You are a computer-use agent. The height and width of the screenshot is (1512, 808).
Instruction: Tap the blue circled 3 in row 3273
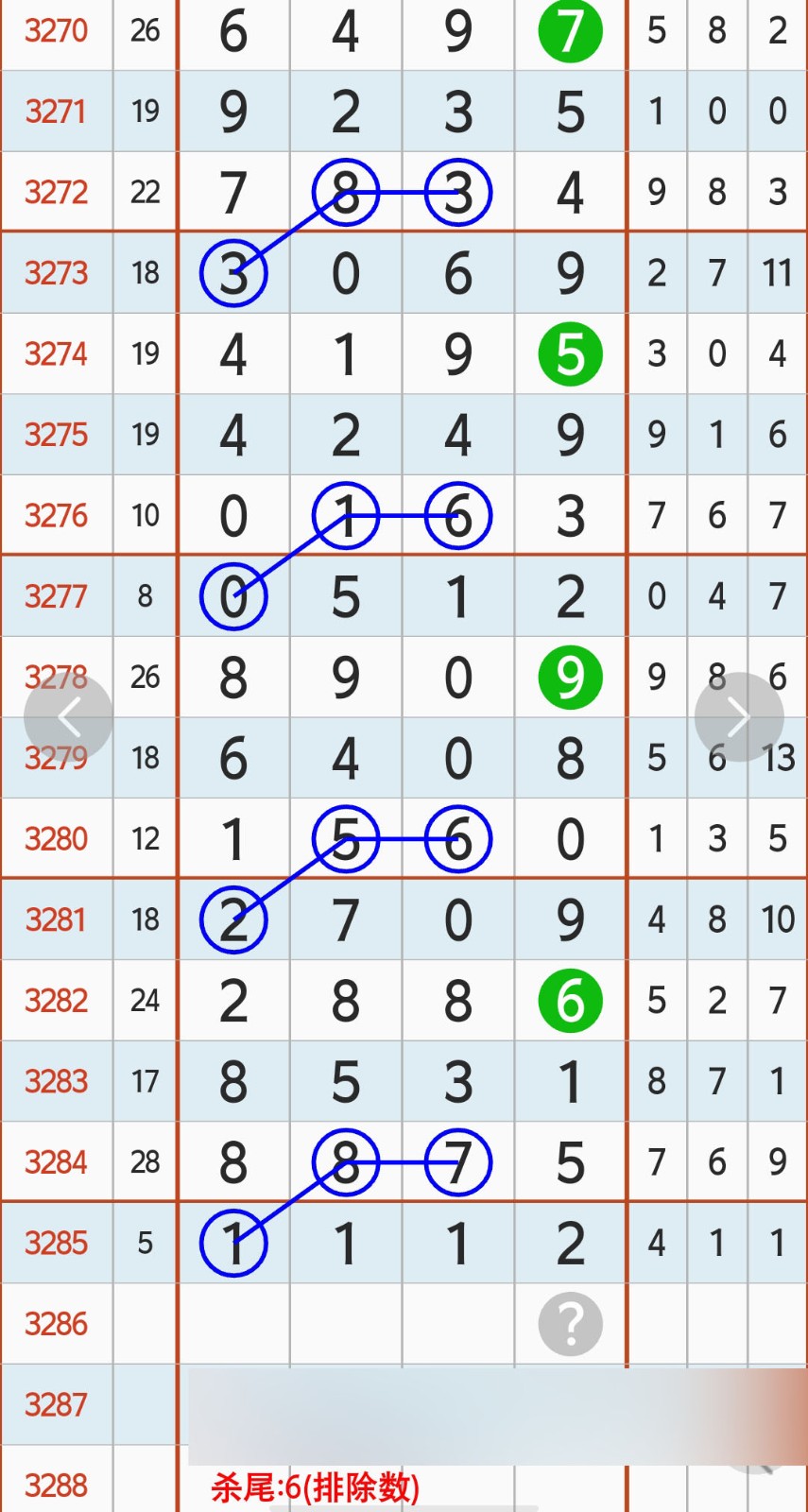pyautogui.click(x=234, y=273)
